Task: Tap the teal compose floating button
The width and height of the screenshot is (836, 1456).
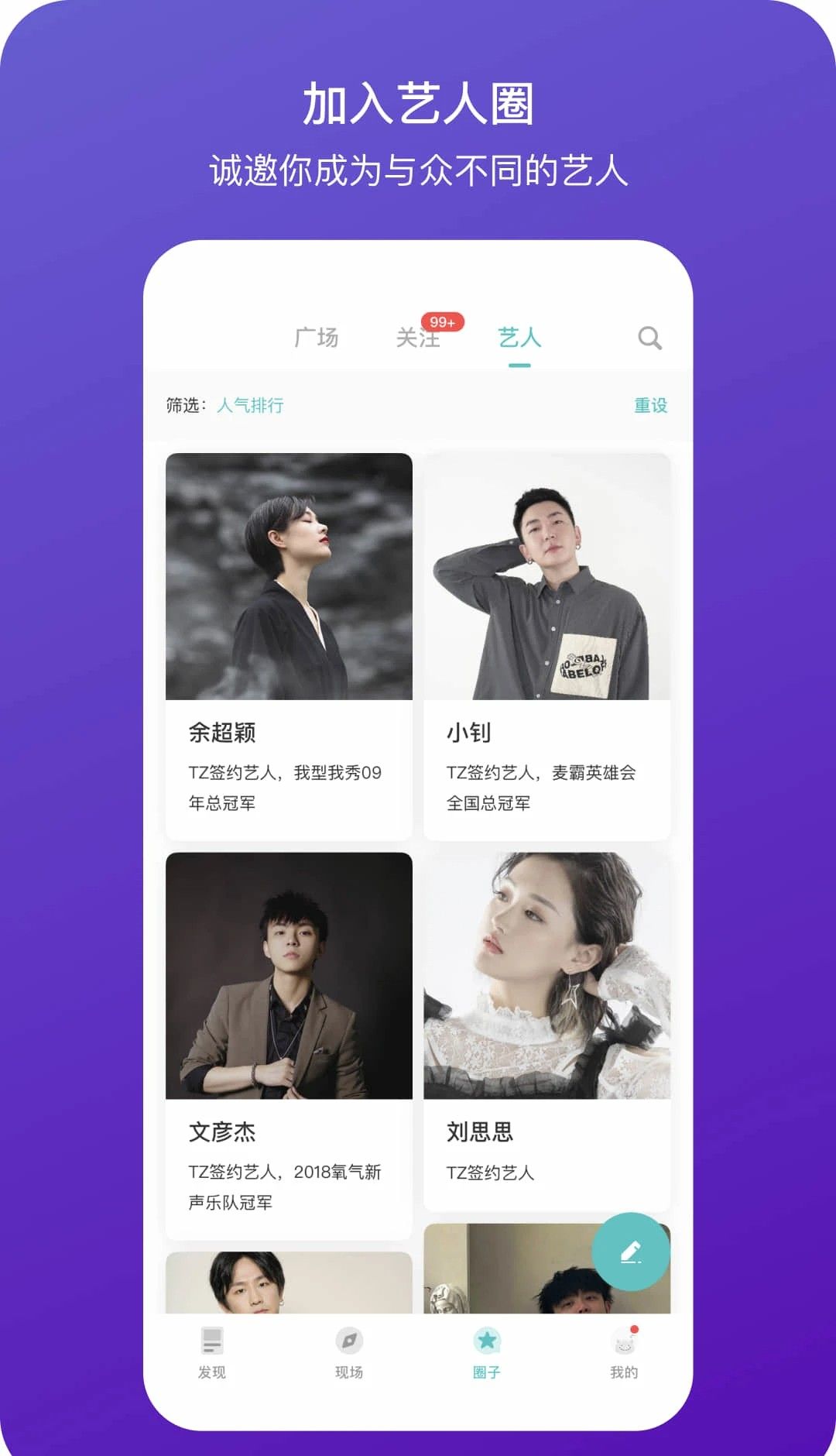Action: tap(632, 1252)
